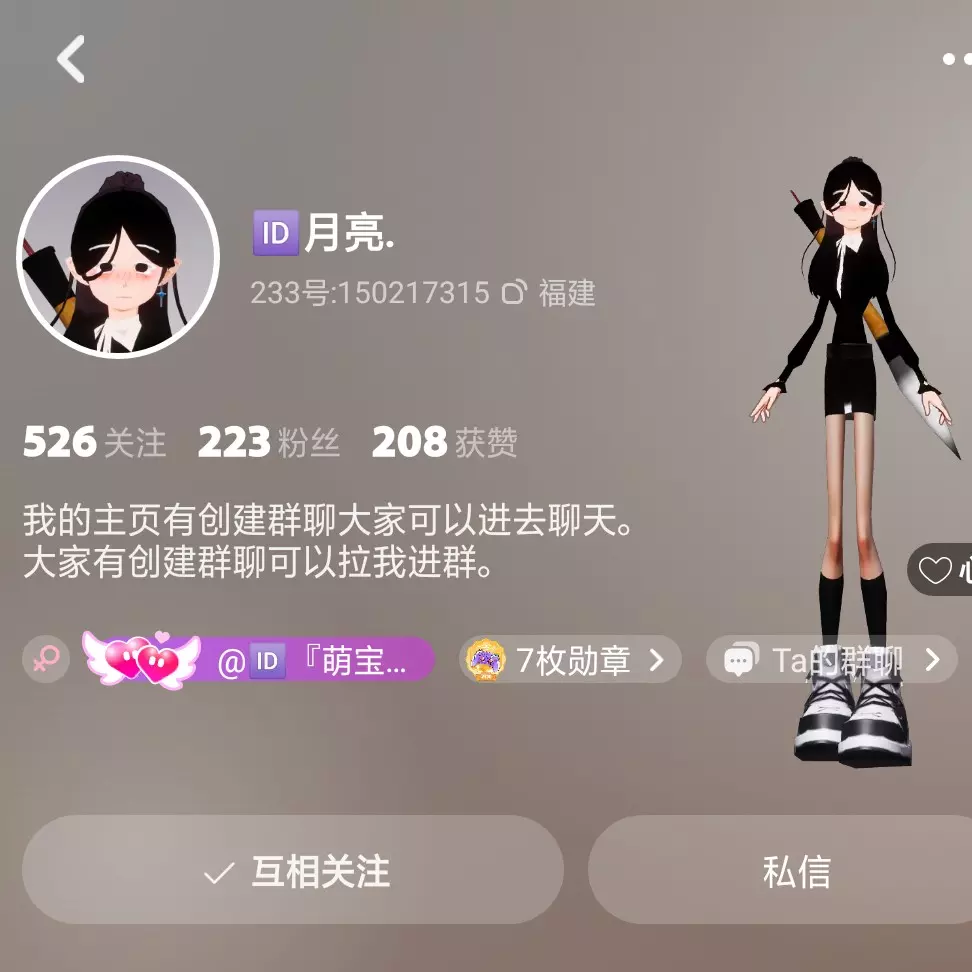Copy the 233号 ID number

[514, 293]
